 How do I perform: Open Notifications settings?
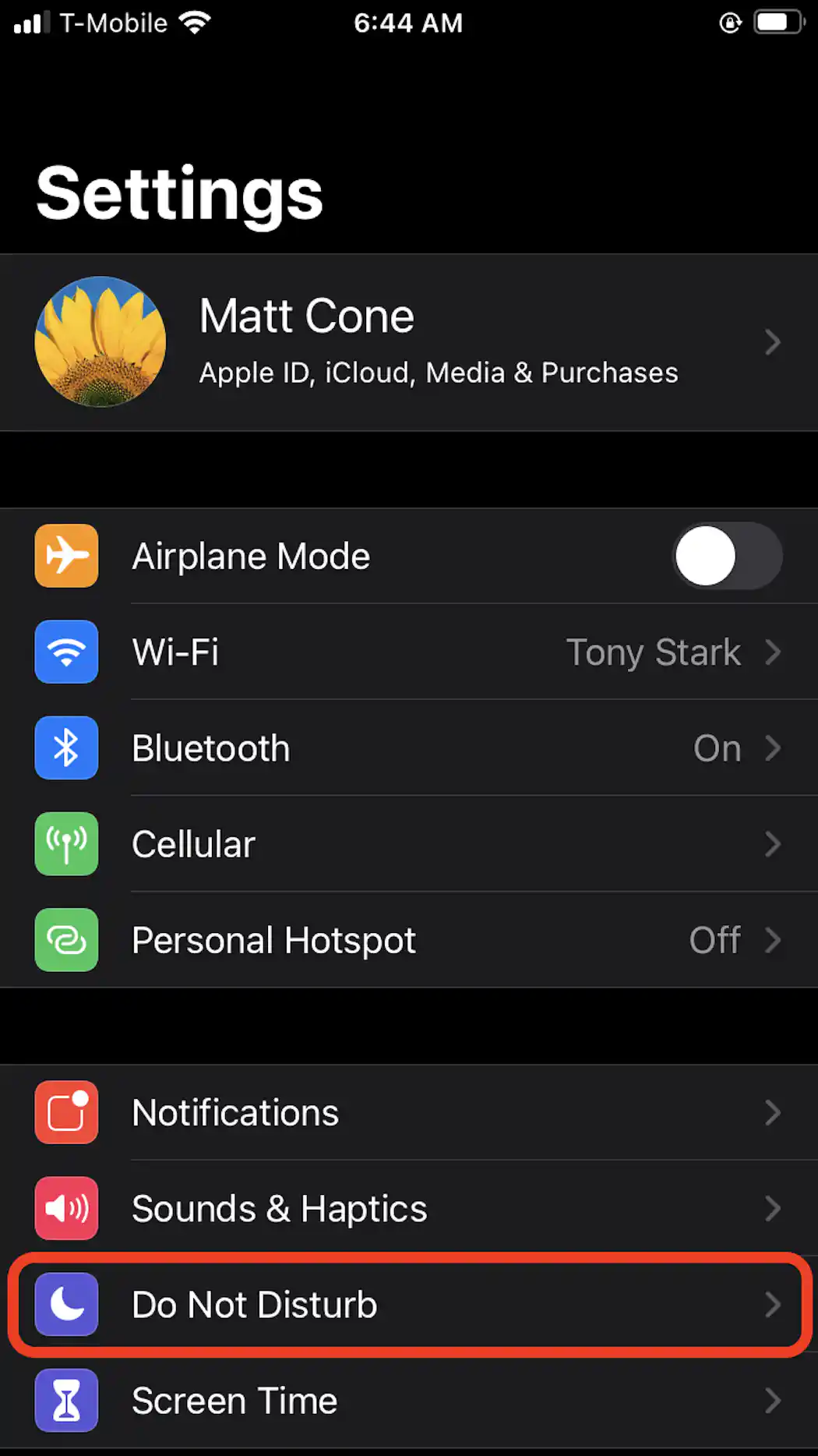pos(409,1112)
